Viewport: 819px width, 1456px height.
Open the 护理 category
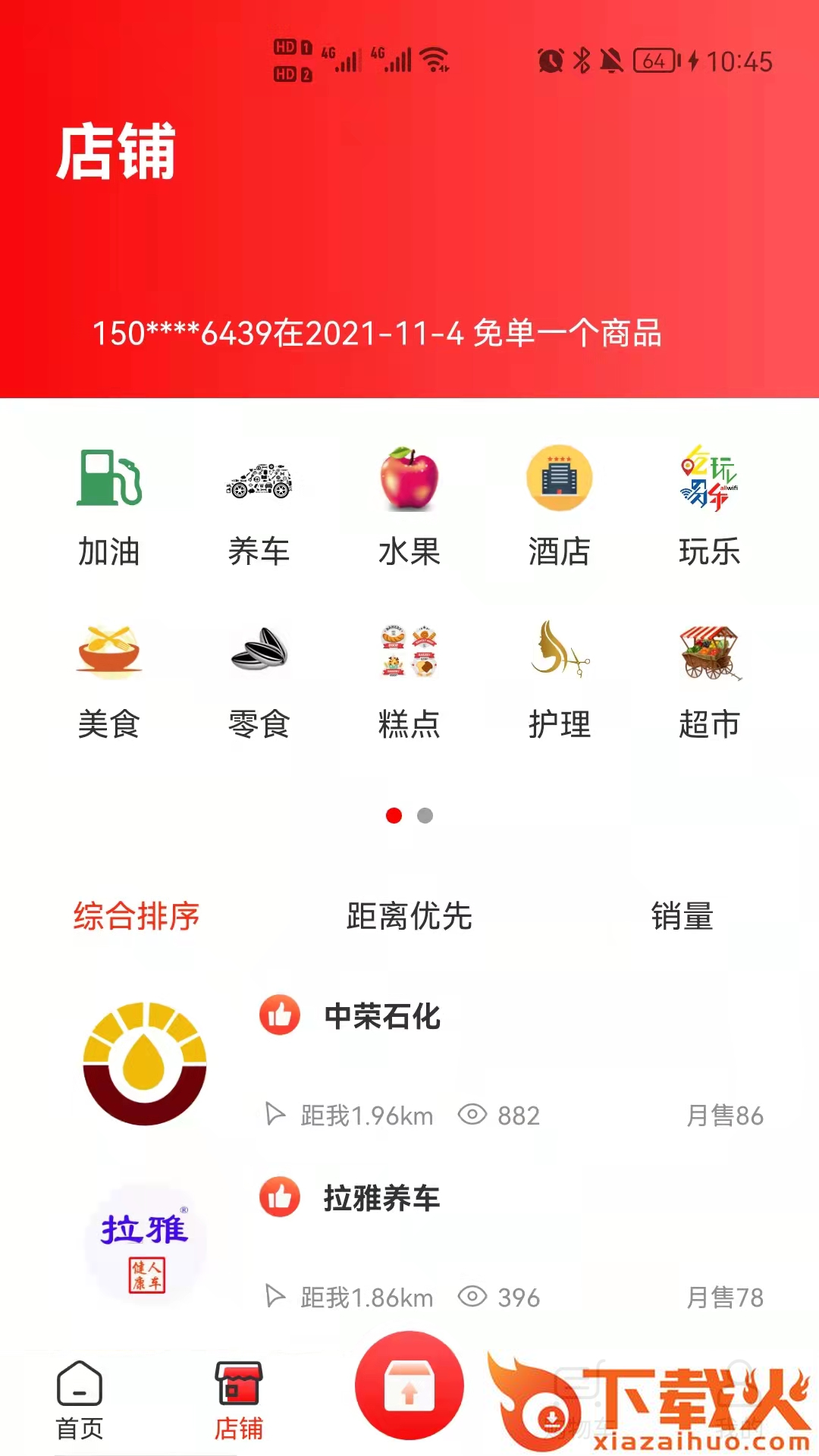pos(560,680)
